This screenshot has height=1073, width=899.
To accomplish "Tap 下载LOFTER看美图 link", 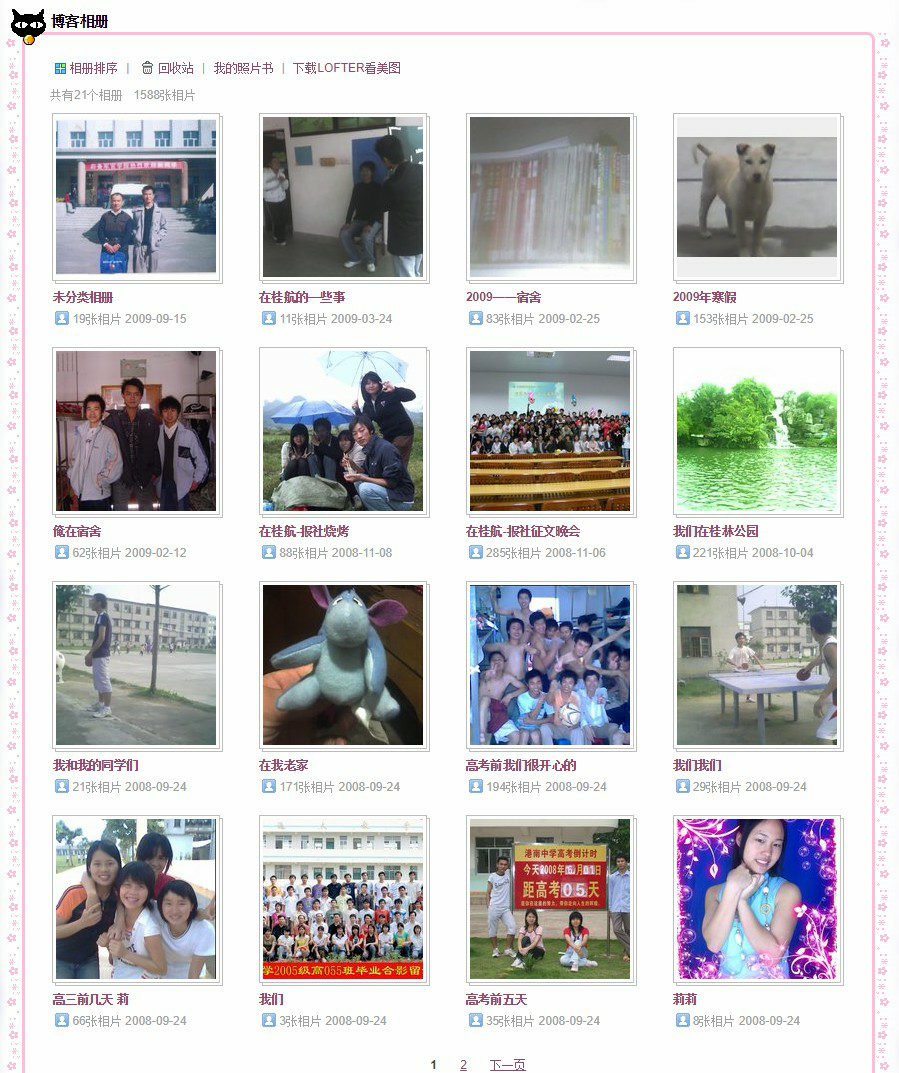I will (346, 68).
